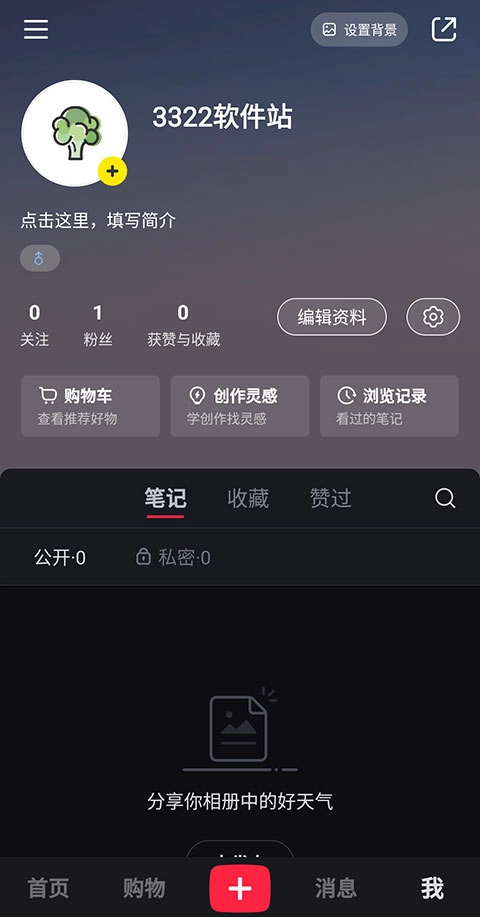480x917 pixels.
Task: Go to the 首页 tab
Action: click(x=49, y=888)
